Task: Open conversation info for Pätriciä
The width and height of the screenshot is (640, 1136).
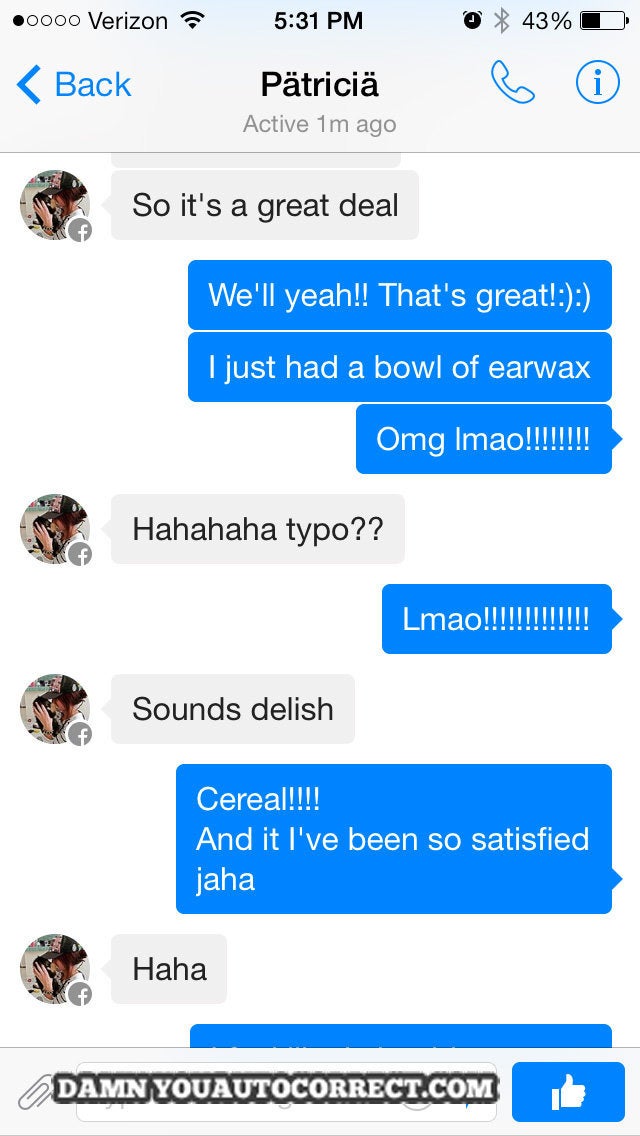Action: click(597, 84)
